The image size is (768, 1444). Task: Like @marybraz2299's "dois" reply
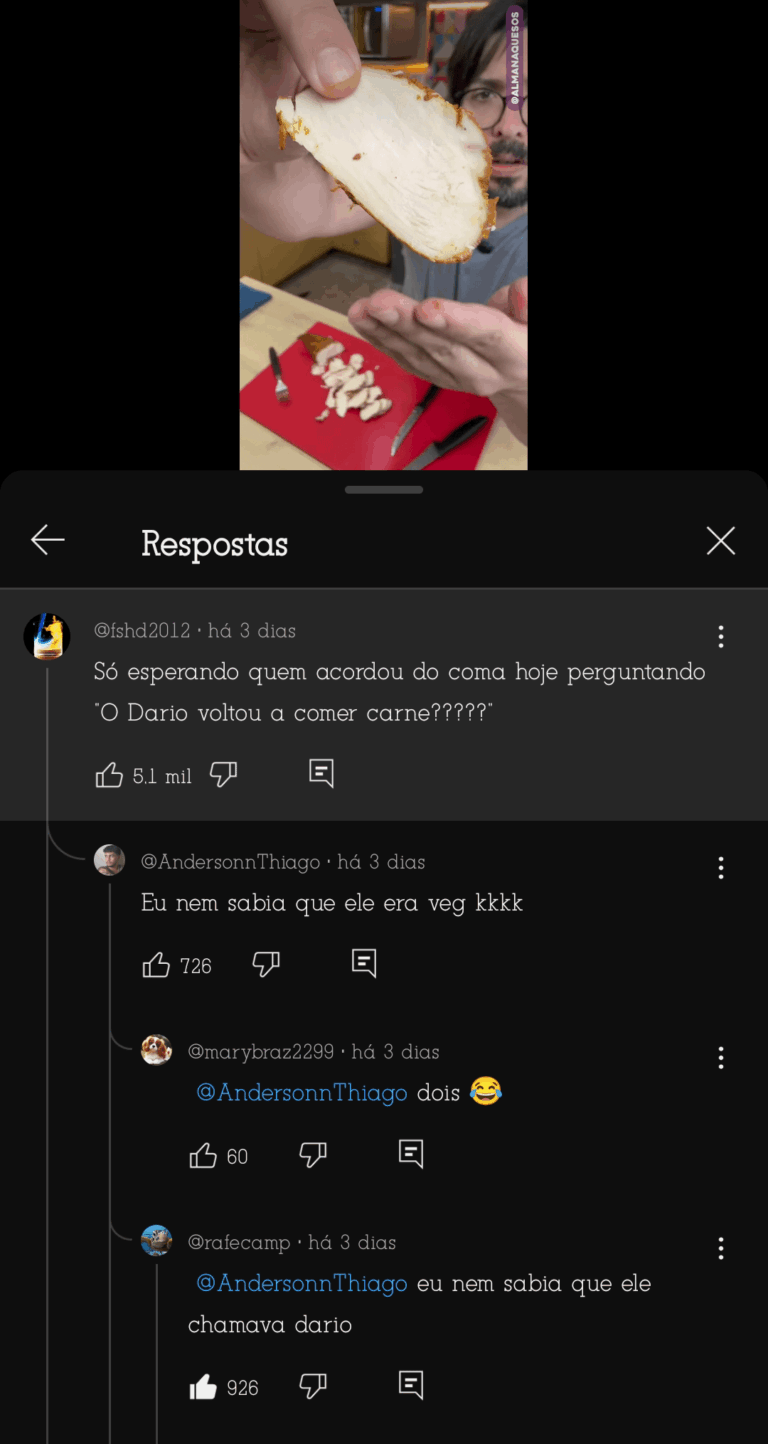(x=203, y=1156)
